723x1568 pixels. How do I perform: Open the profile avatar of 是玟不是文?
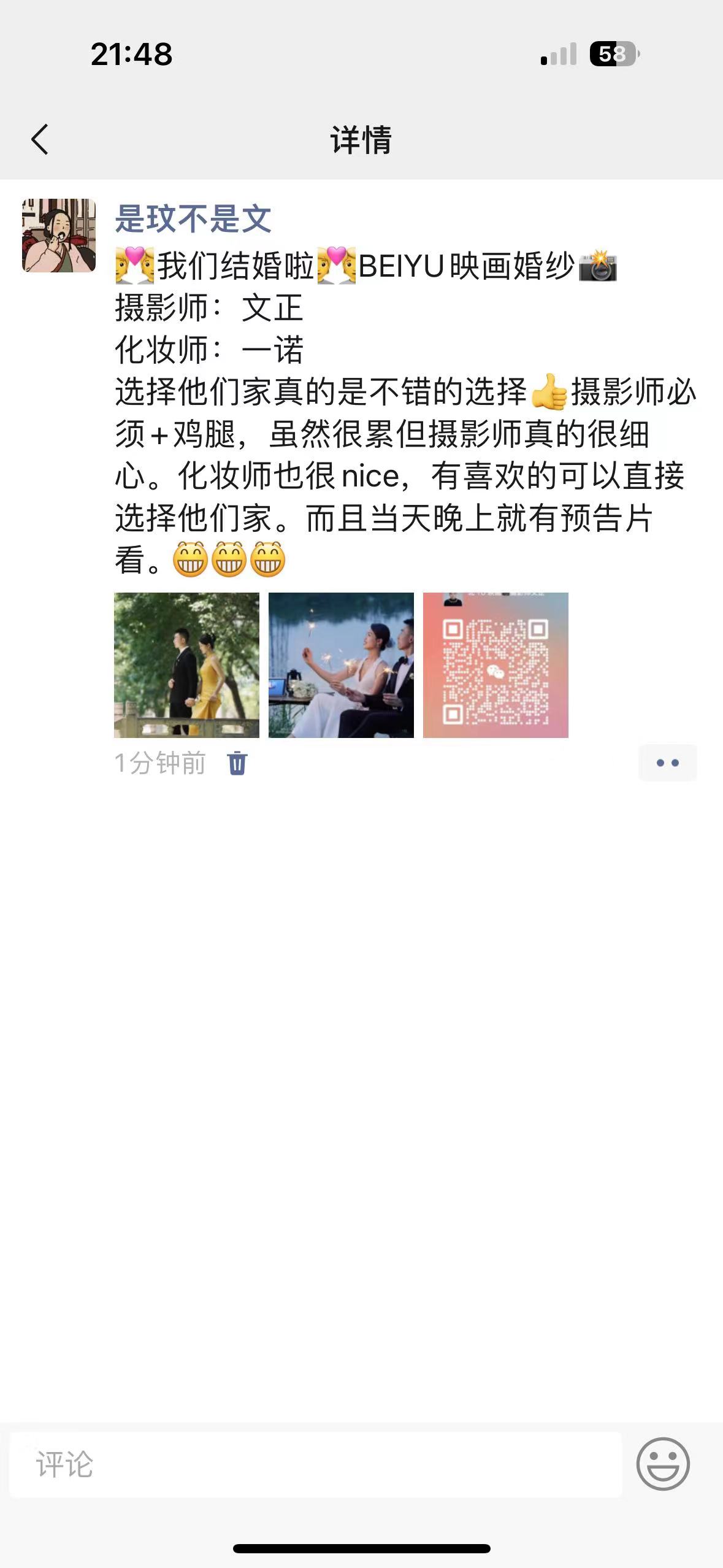point(59,235)
